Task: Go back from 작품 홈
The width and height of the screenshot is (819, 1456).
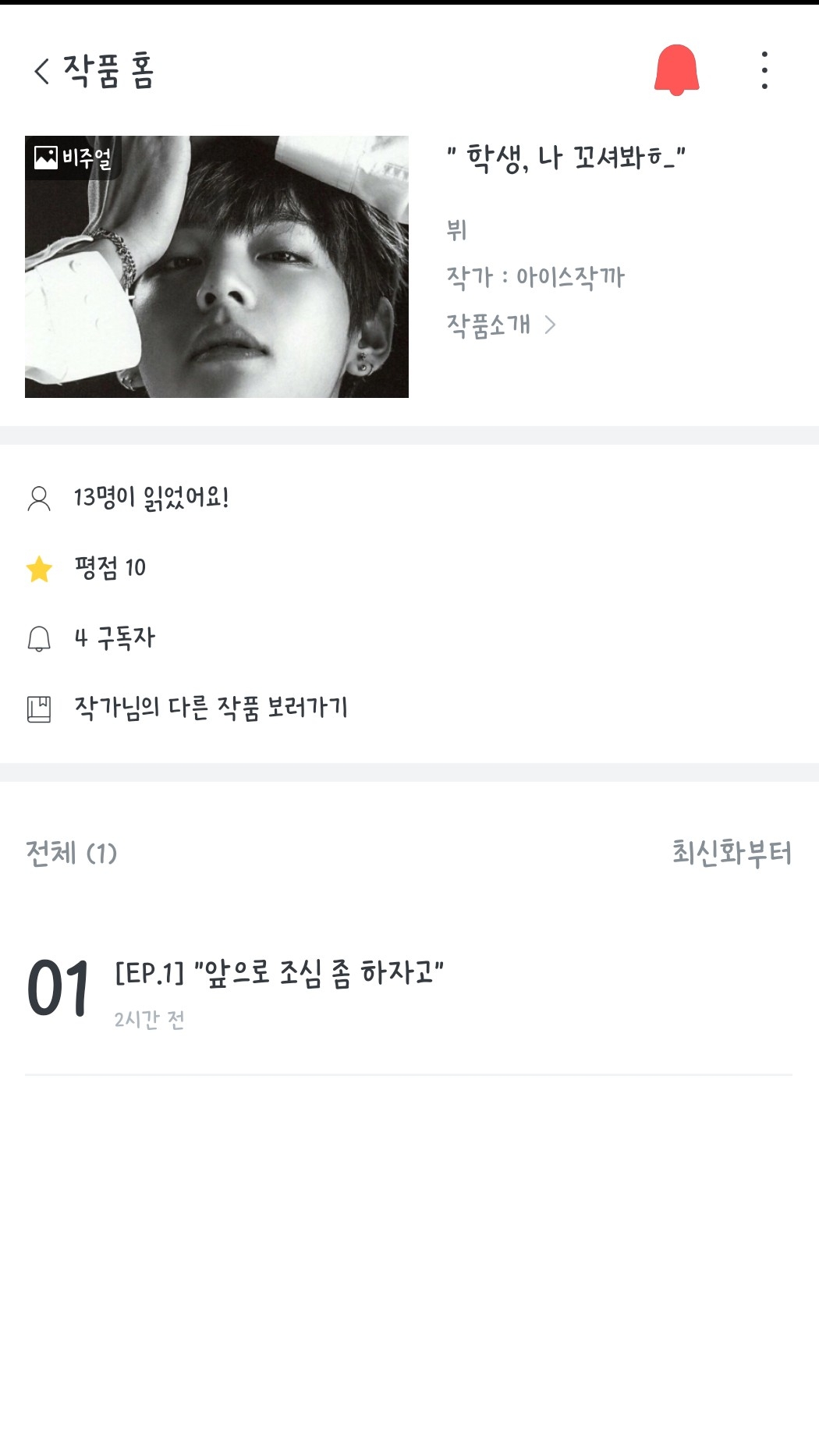Action: coord(42,71)
